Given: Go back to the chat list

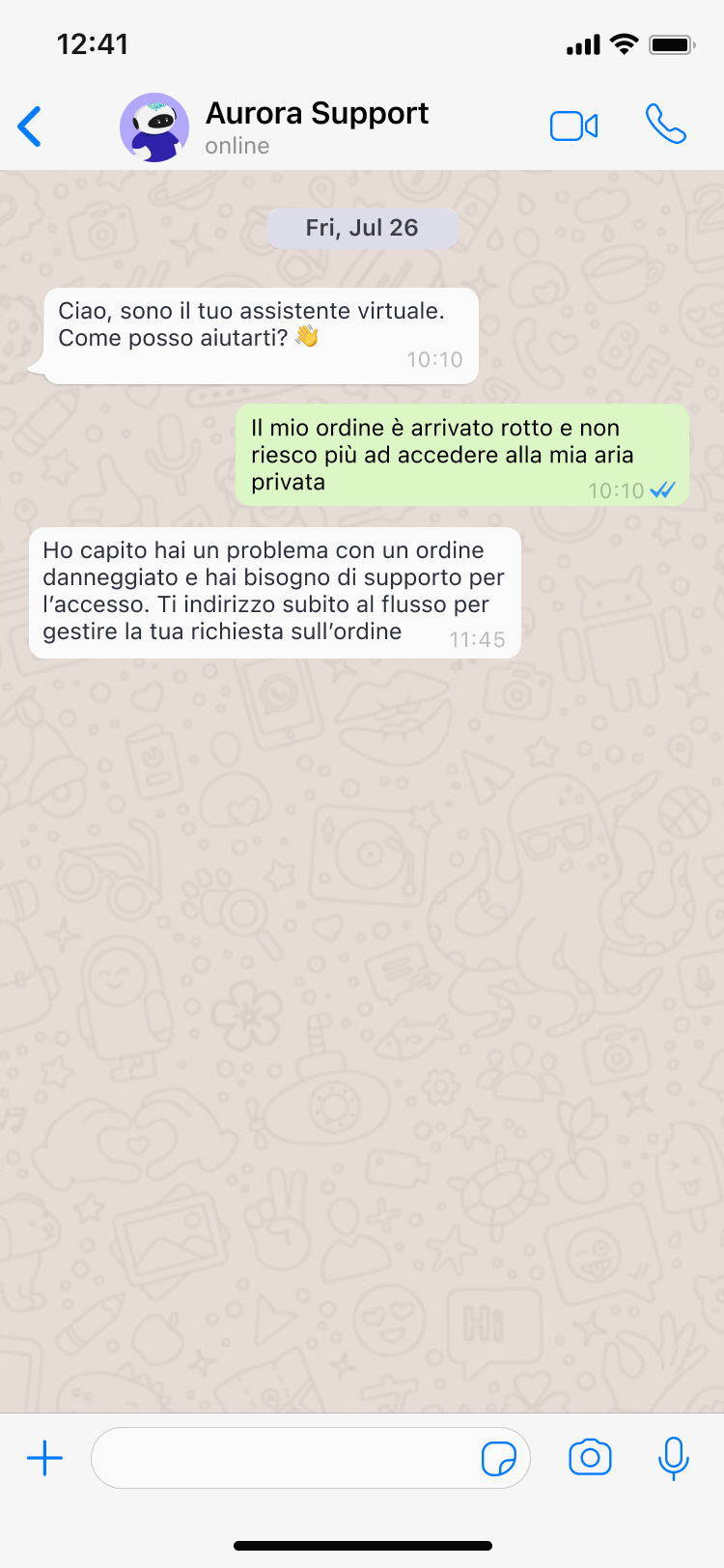Looking at the screenshot, I should coord(31,127).
